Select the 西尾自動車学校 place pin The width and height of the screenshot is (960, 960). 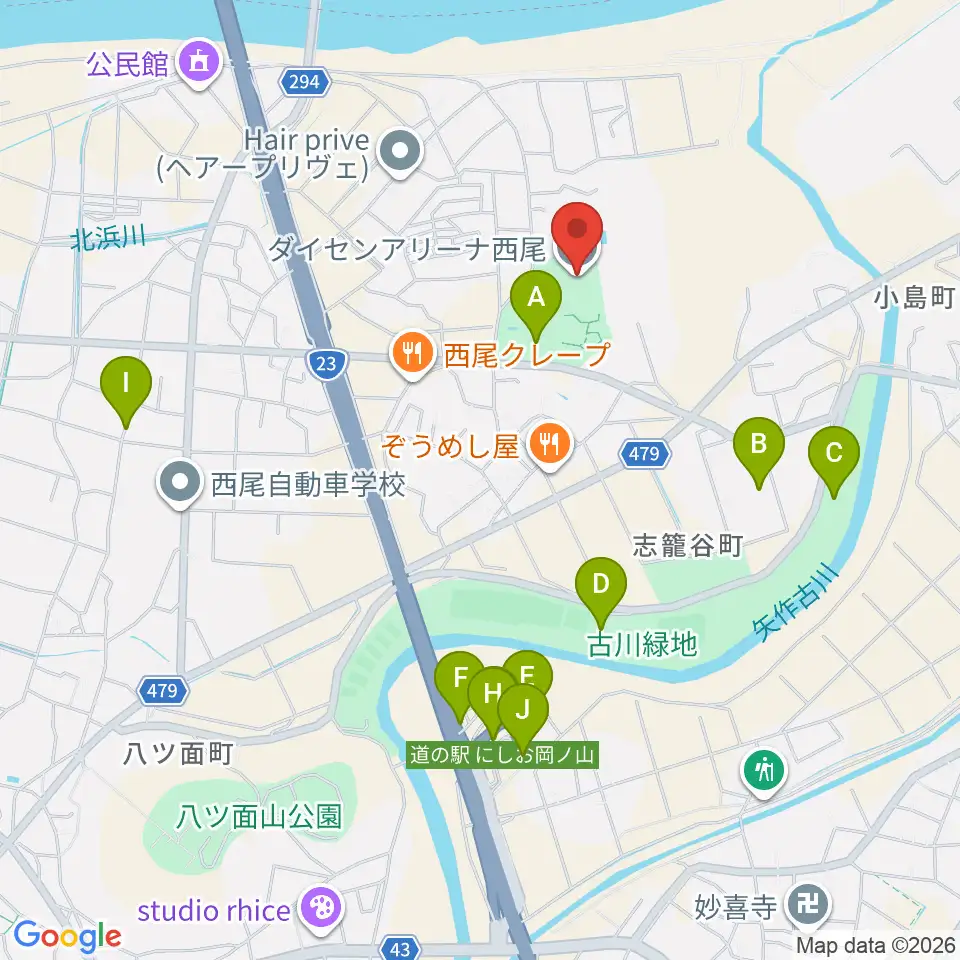click(179, 484)
